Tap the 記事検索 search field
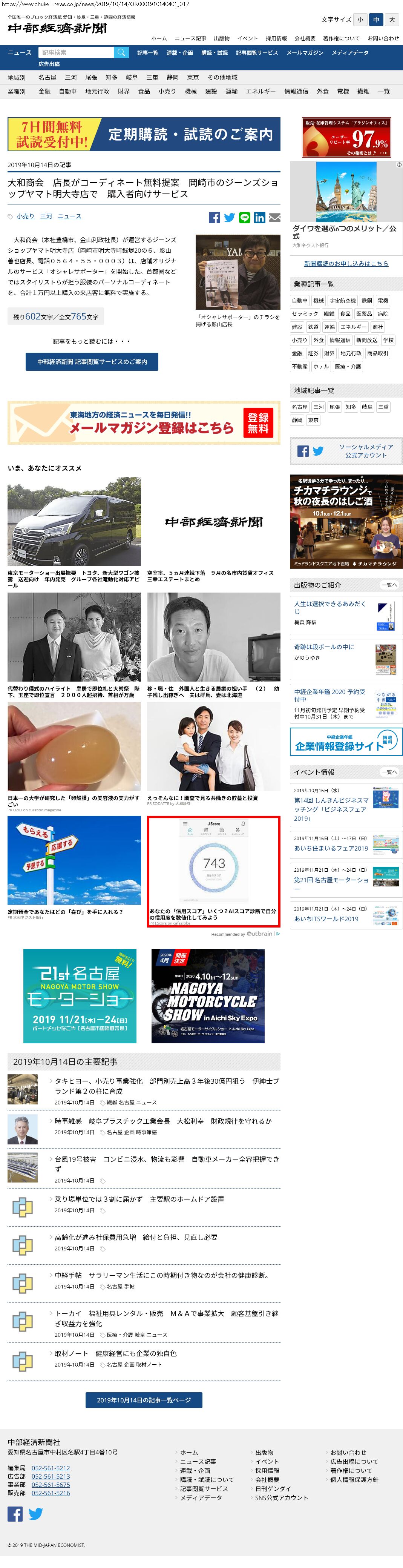Viewport: 403px width, 1568px height. click(76, 53)
